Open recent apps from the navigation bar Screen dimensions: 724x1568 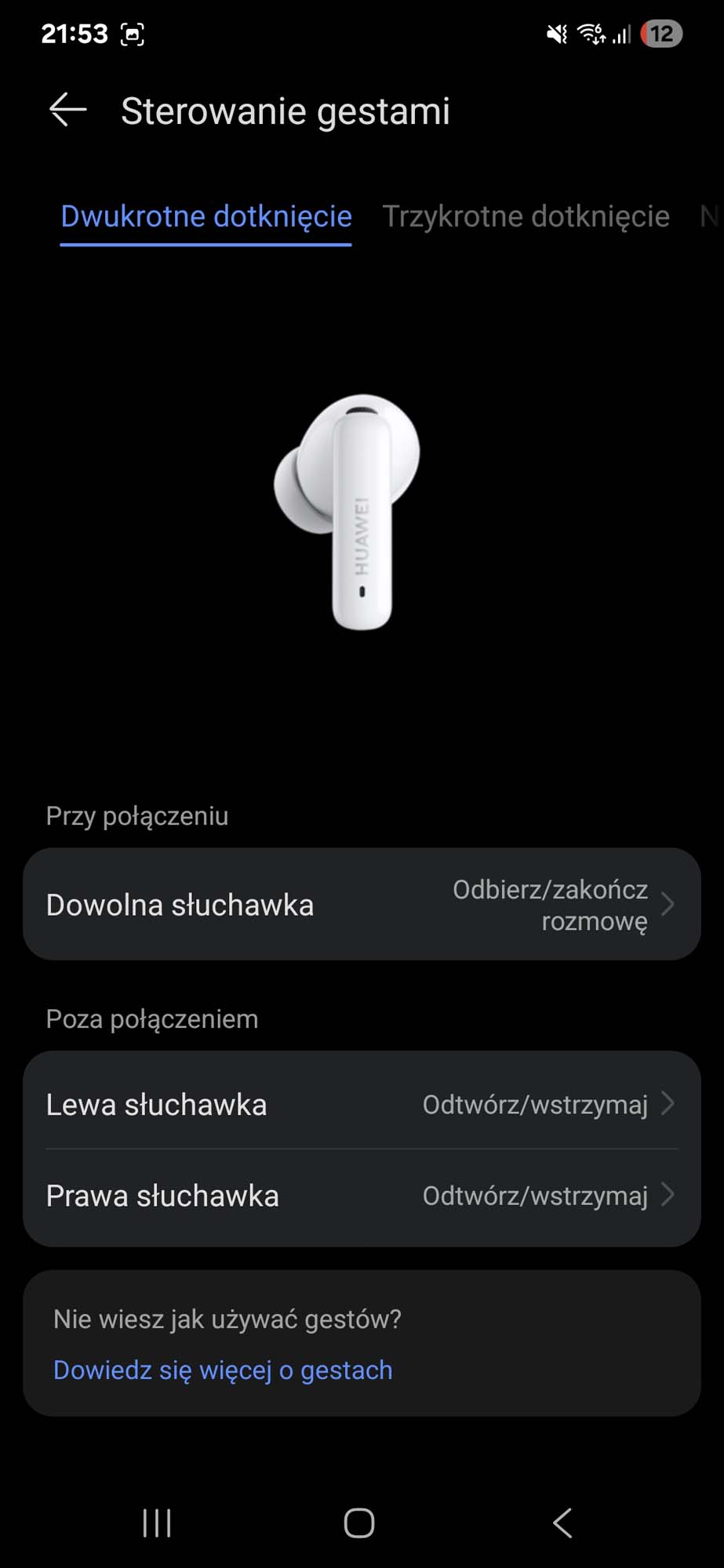pyautogui.click(x=157, y=1523)
